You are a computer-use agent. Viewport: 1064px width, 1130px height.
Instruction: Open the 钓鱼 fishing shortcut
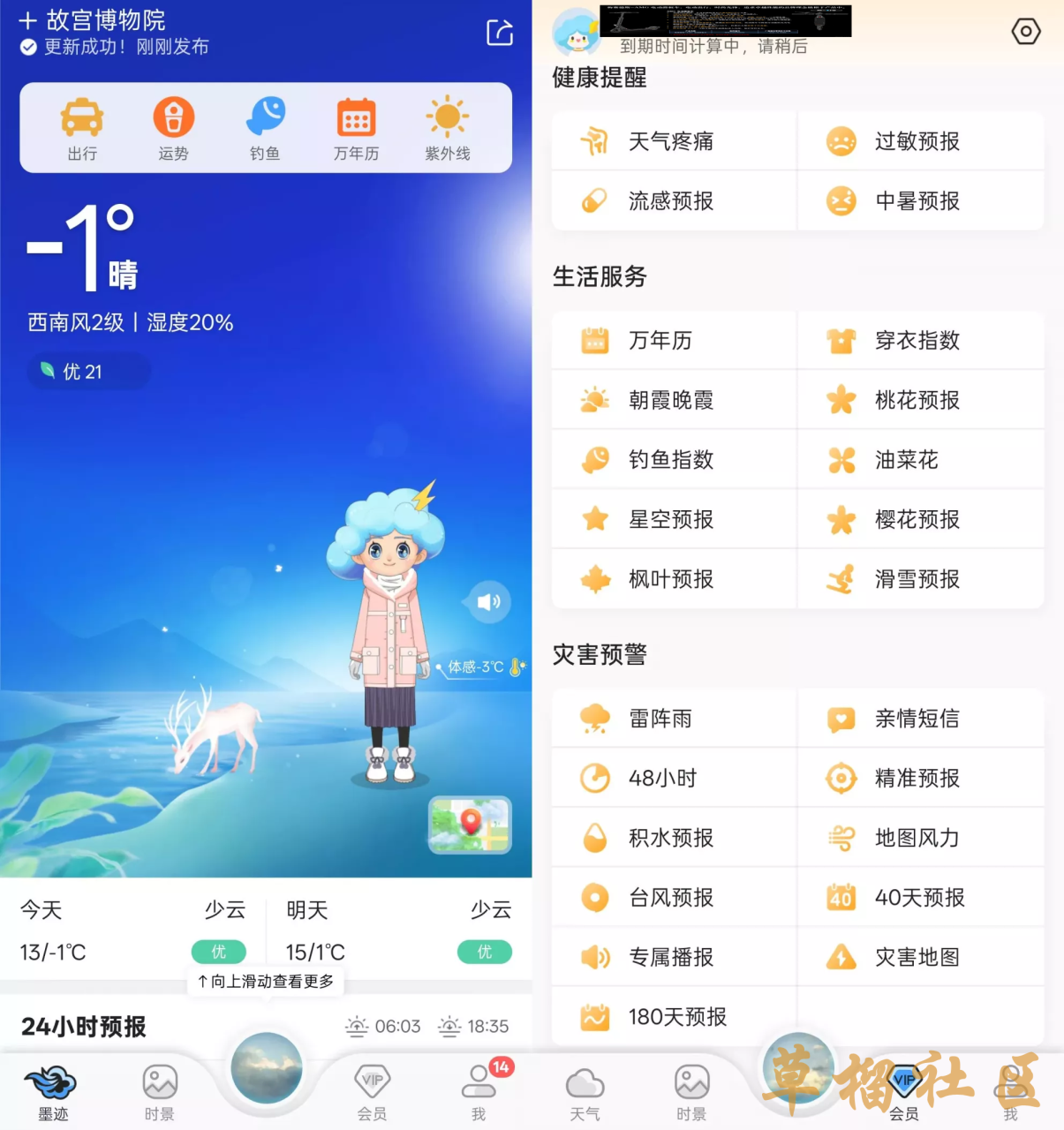click(x=265, y=129)
